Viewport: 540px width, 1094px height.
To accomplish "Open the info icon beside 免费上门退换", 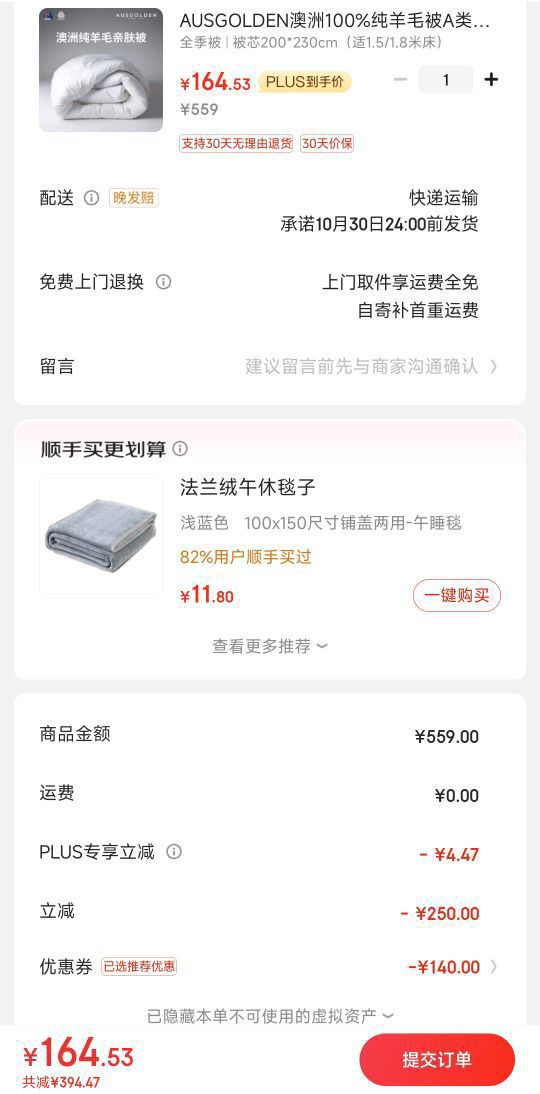I will click(163, 282).
